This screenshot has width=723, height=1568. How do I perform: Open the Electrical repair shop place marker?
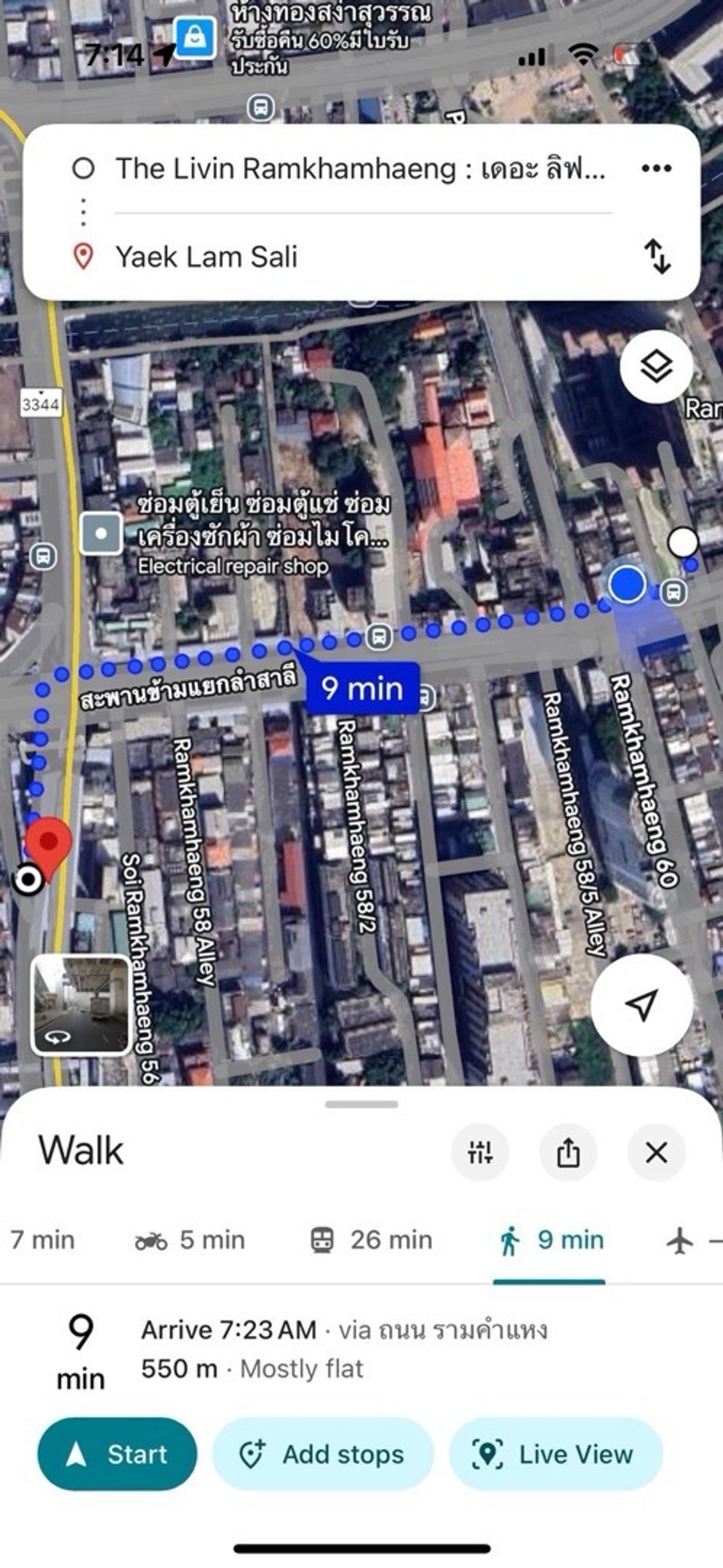point(101,534)
